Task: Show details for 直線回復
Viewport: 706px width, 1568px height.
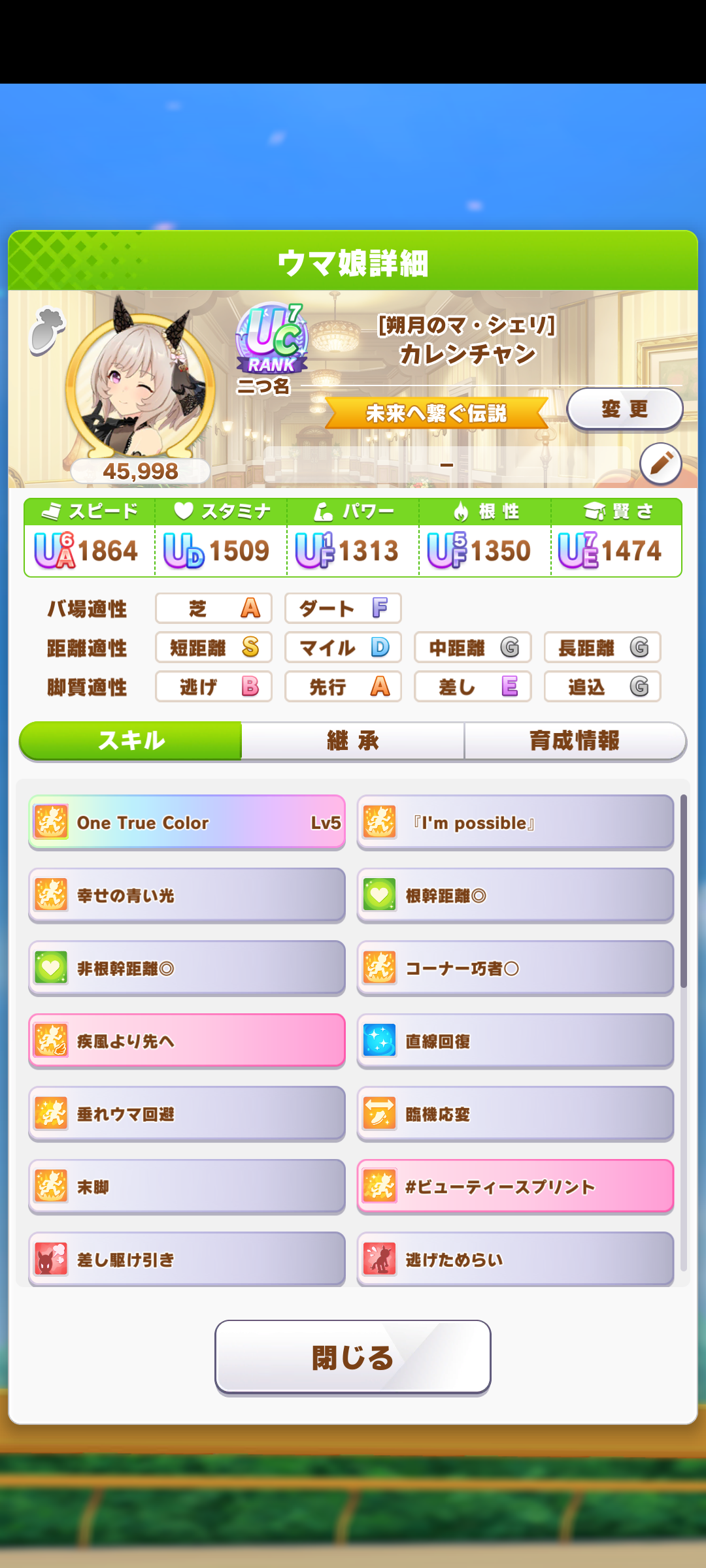Action: click(515, 1041)
